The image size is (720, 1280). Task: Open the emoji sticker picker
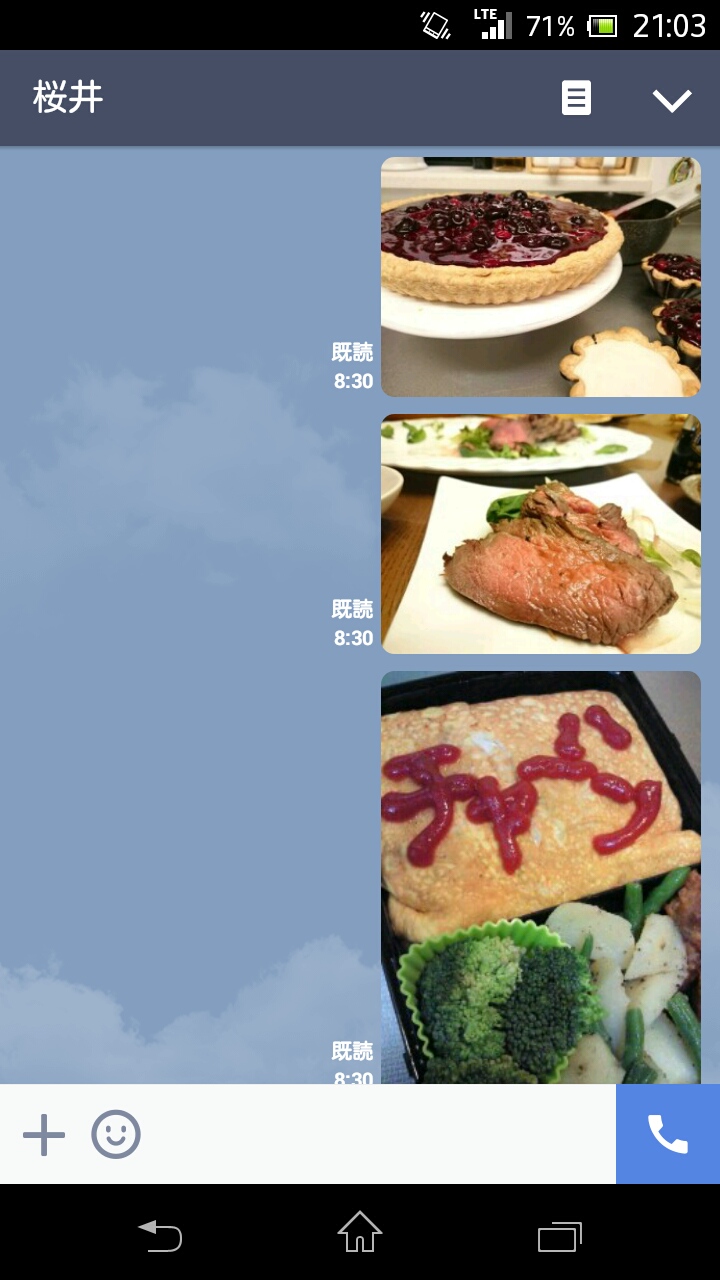(116, 1135)
